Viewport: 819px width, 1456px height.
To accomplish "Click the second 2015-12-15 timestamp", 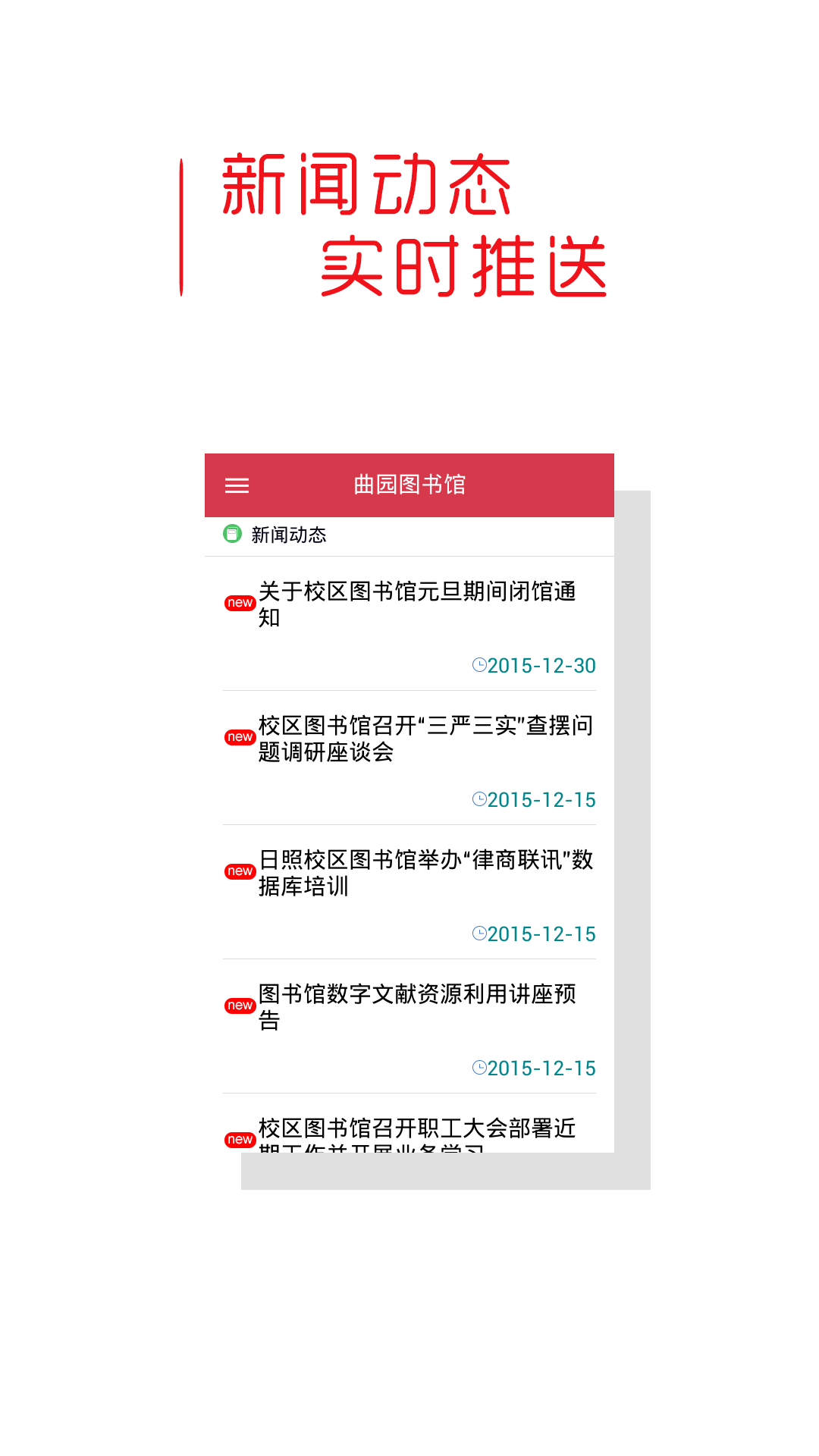I will point(542,934).
